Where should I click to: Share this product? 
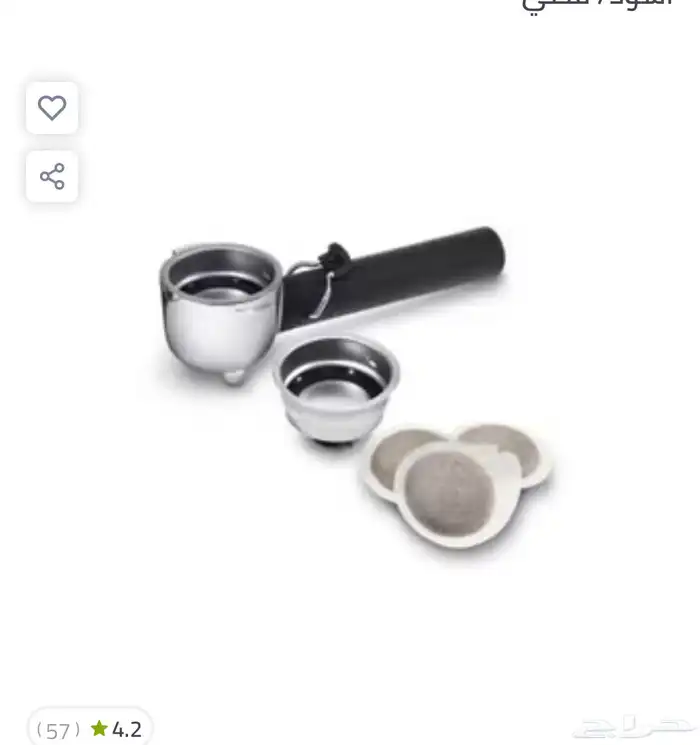click(52, 177)
